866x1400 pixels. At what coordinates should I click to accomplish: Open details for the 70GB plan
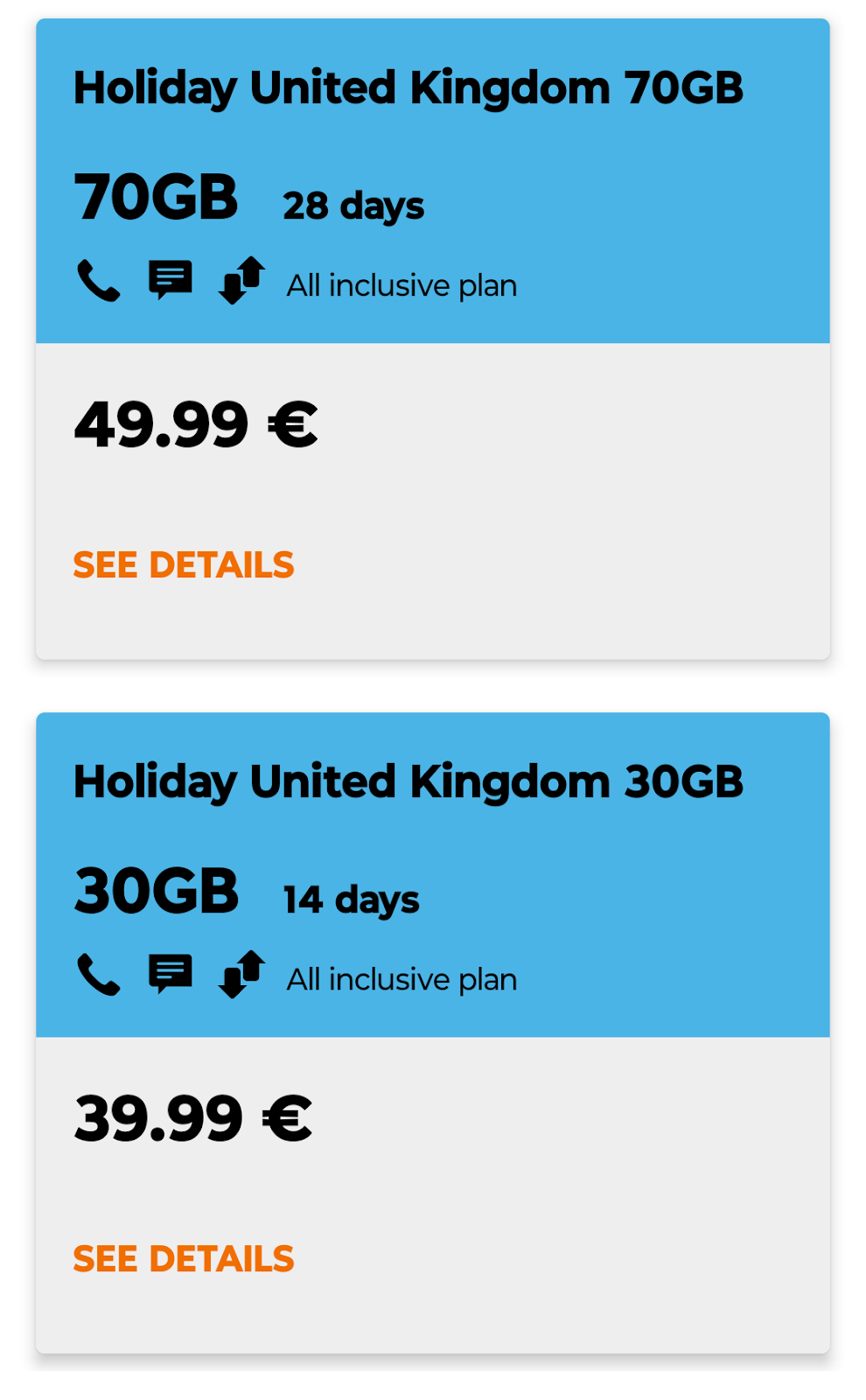click(x=184, y=565)
